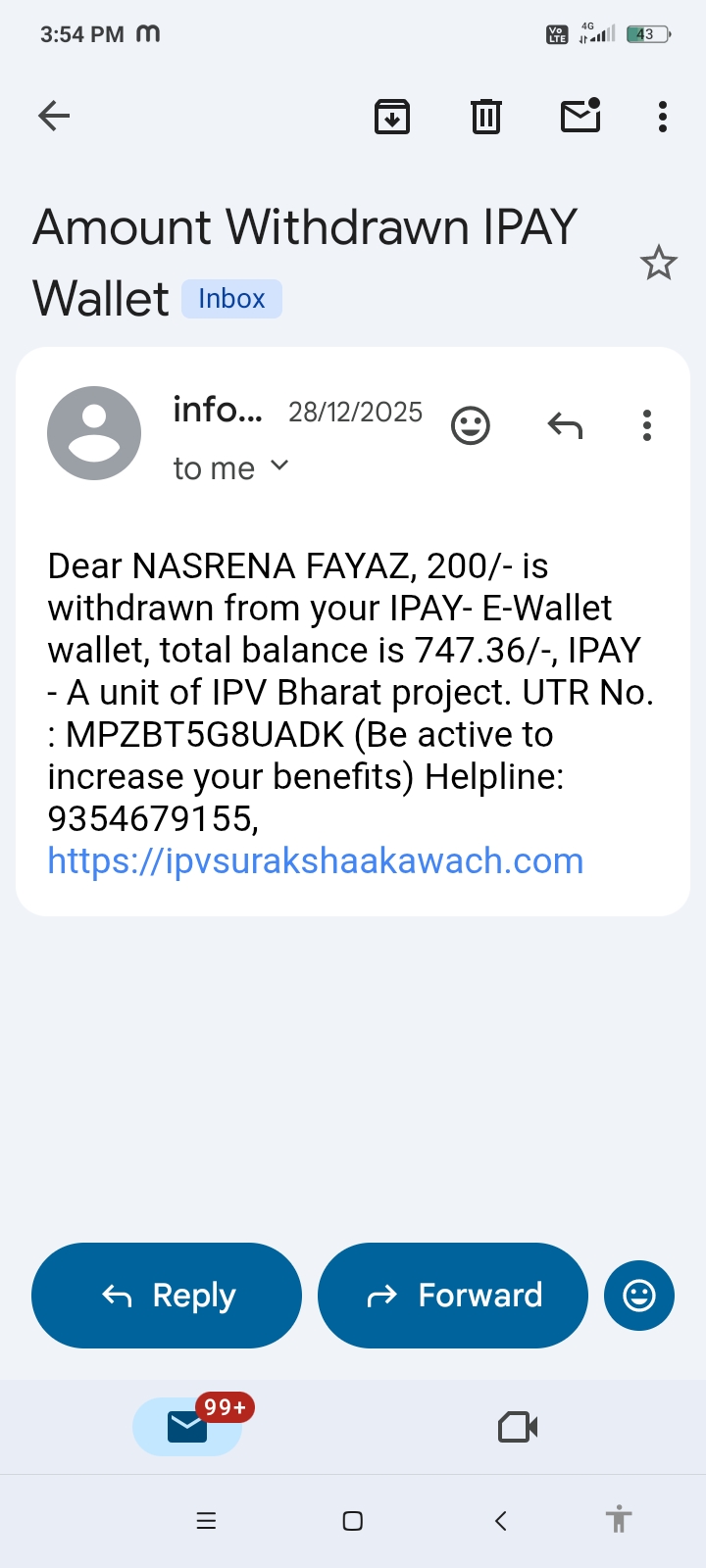Open recent apps from the navigation bar
Screen dimensions: 706x1568
click(x=206, y=1521)
